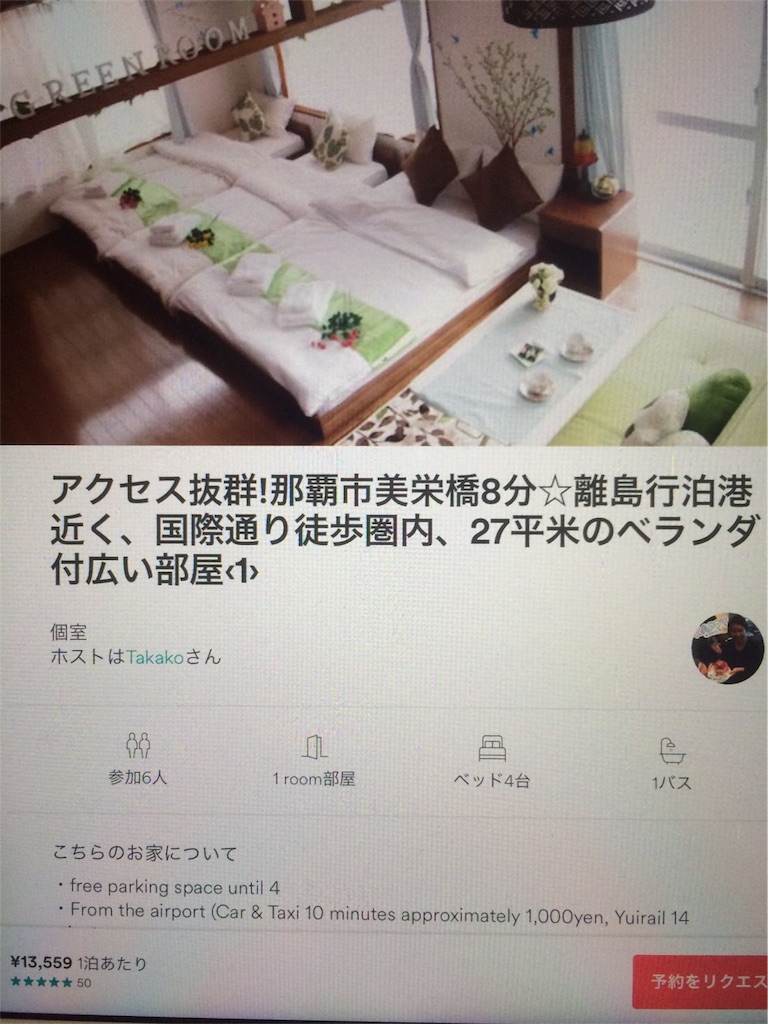This screenshot has height=1024, width=768.
Task: Open the host's profile photo
Action: 727,648
